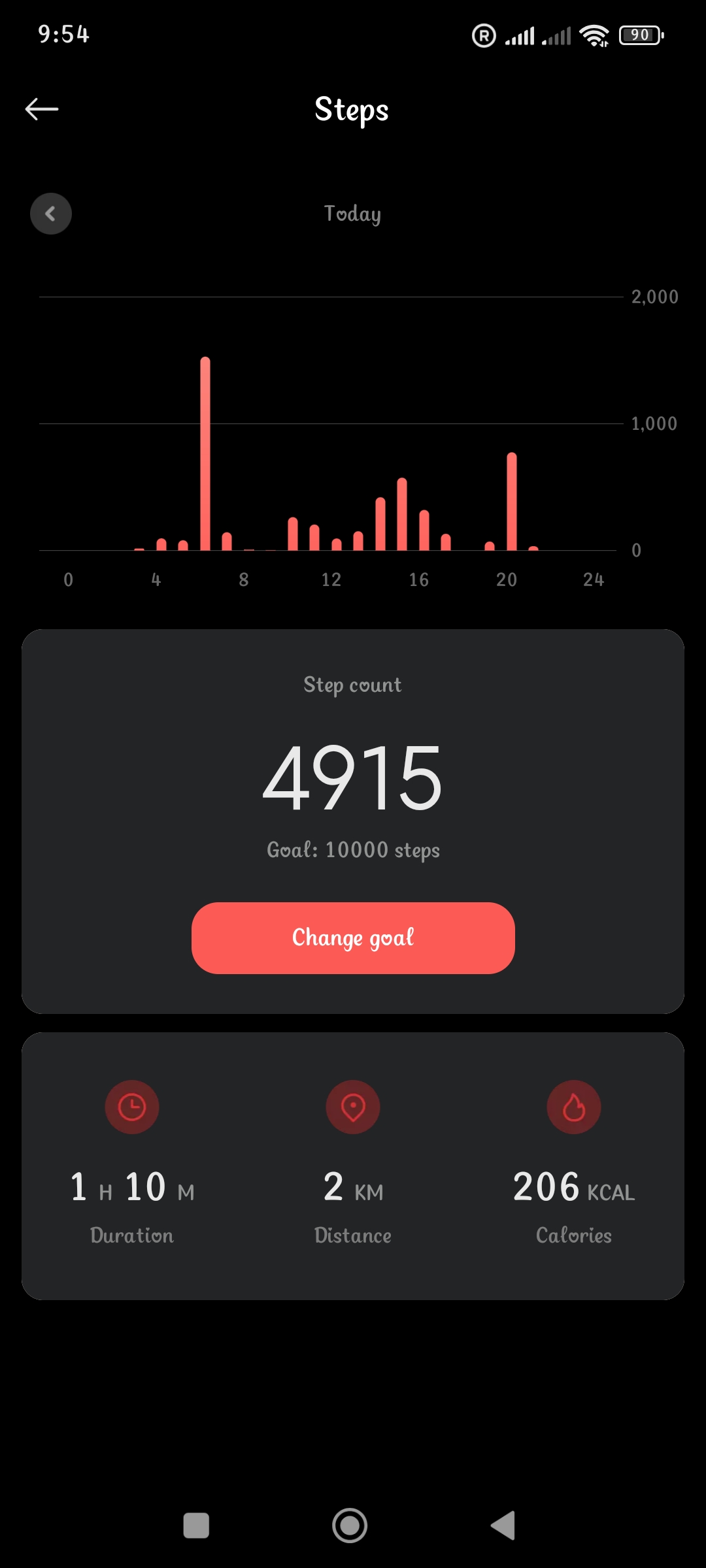Viewport: 706px width, 1568px height.
Task: Click the back arrow to exit Steps
Action: tap(43, 108)
